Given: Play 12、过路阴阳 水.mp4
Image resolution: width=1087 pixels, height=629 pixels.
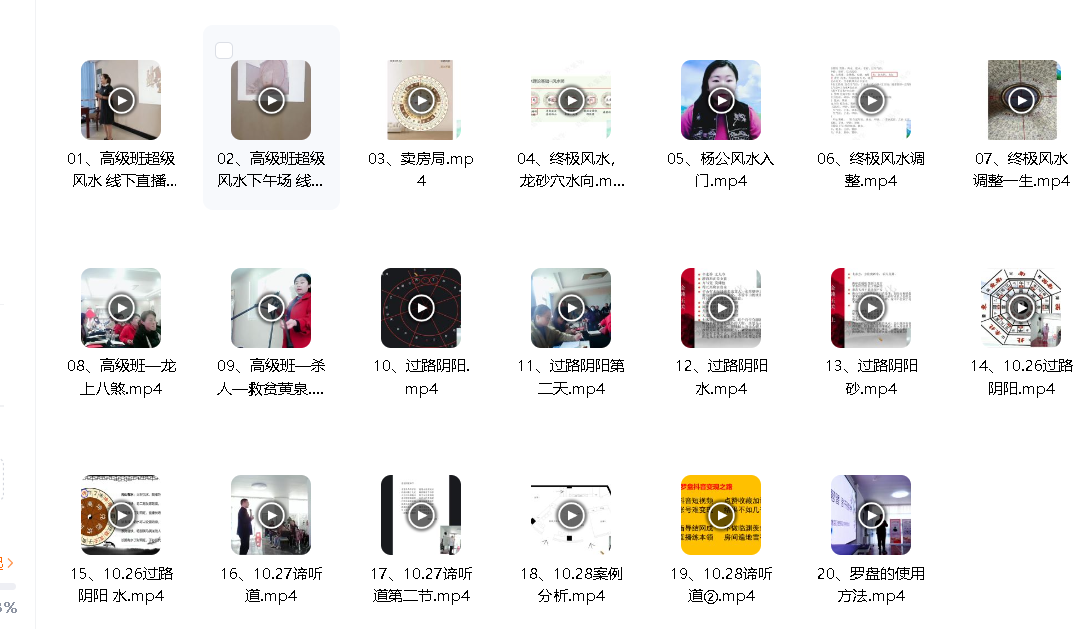Looking at the screenshot, I should tap(721, 308).
